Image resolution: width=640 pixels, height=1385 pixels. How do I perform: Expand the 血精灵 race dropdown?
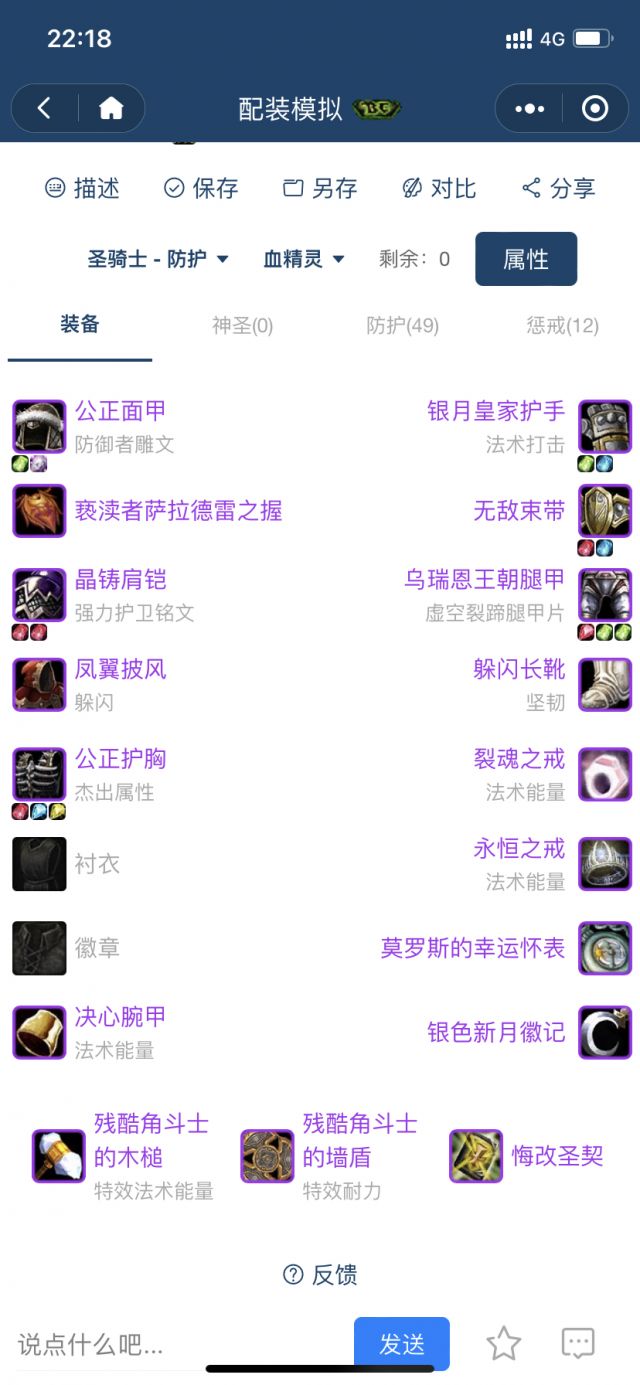304,259
